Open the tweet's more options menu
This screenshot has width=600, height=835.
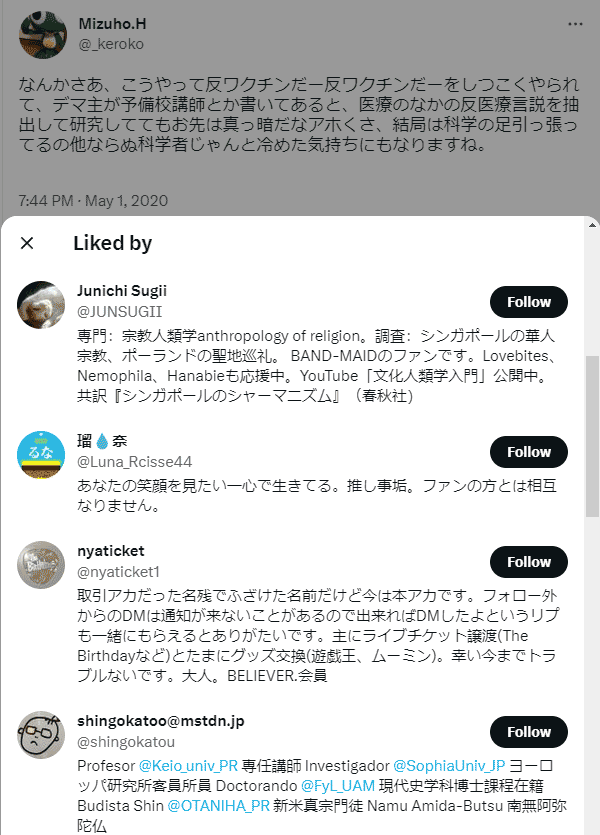pos(575,24)
